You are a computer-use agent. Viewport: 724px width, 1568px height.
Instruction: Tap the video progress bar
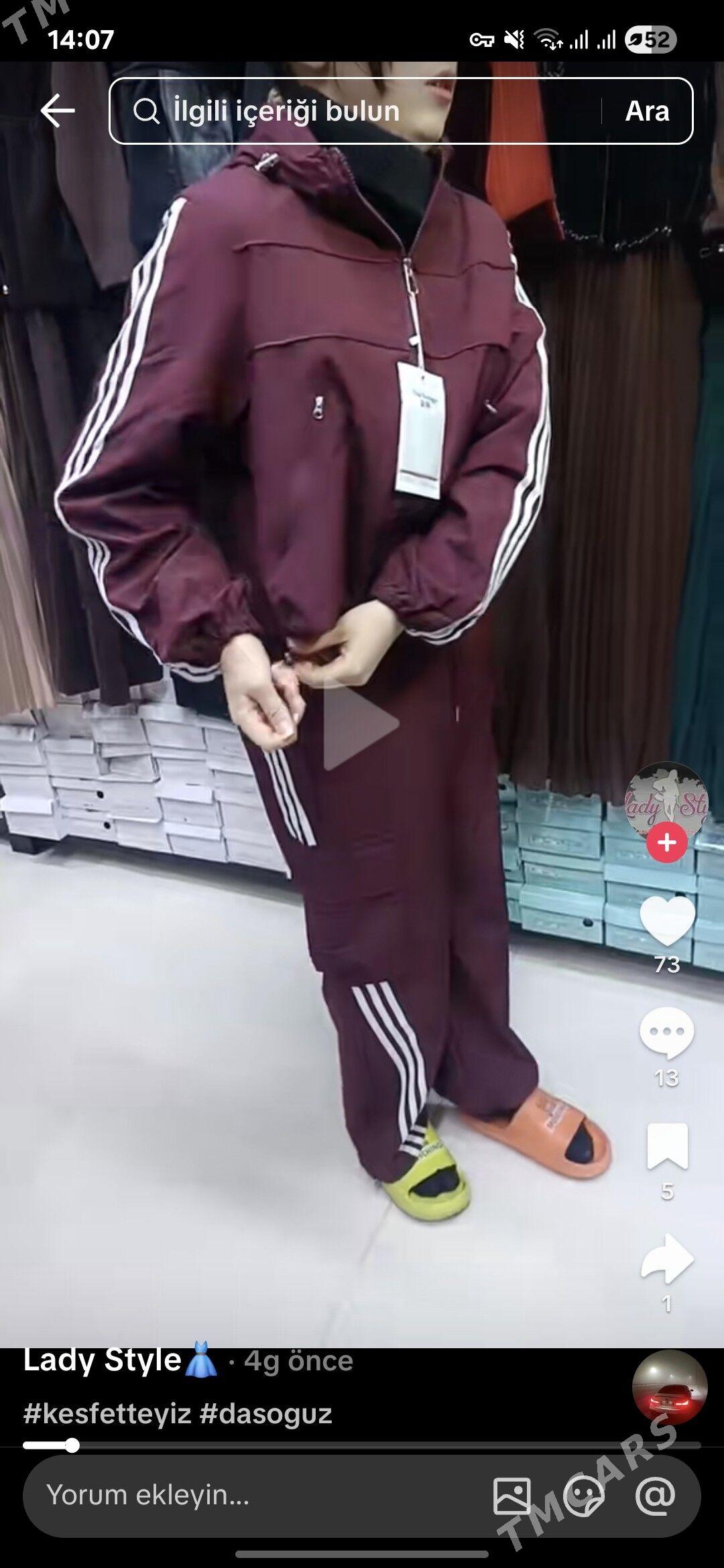tap(362, 1445)
